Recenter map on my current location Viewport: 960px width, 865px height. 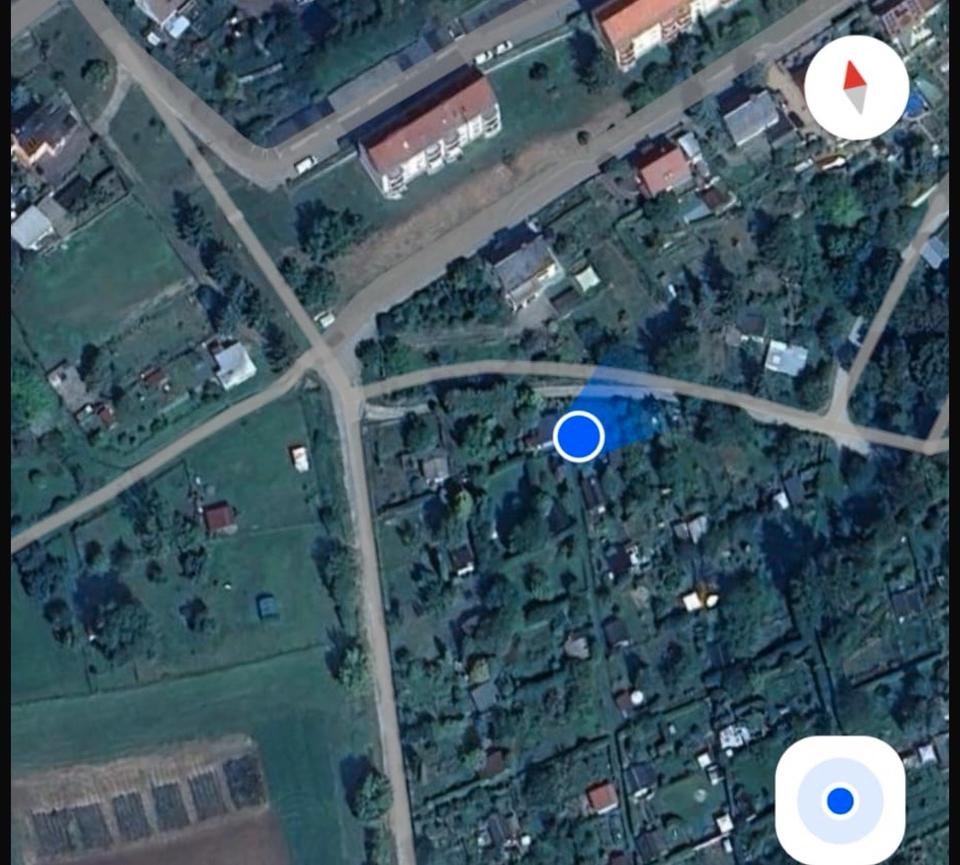click(x=840, y=800)
